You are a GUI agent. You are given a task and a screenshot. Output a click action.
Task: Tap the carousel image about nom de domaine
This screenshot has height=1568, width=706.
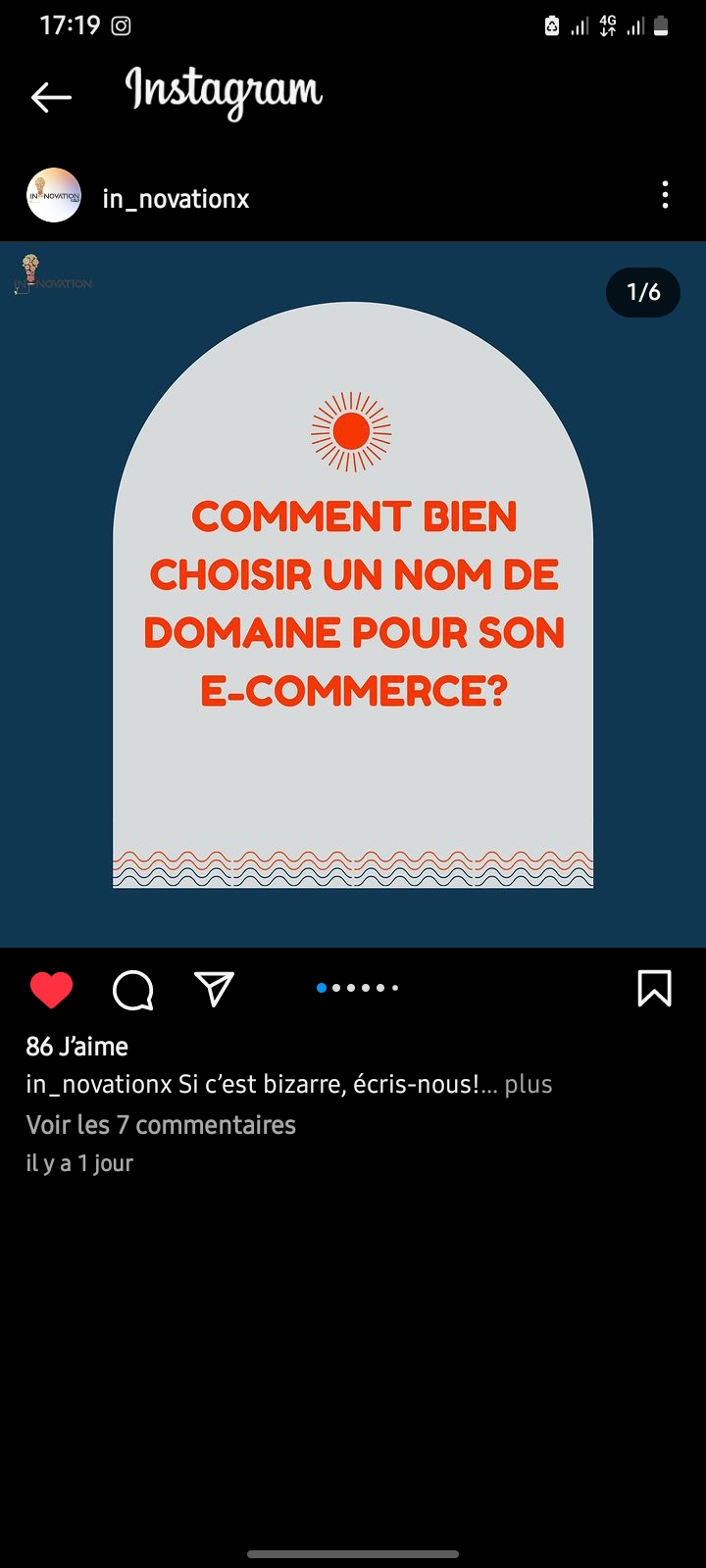[x=353, y=595]
